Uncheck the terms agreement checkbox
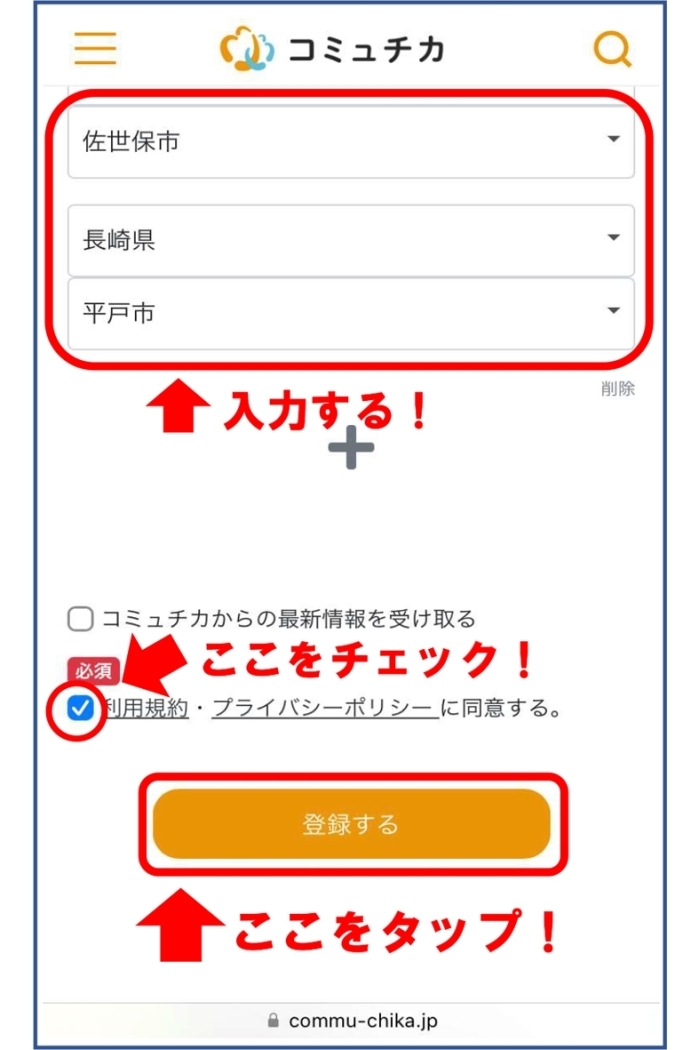This screenshot has height=1050, width=699. [x=80, y=709]
